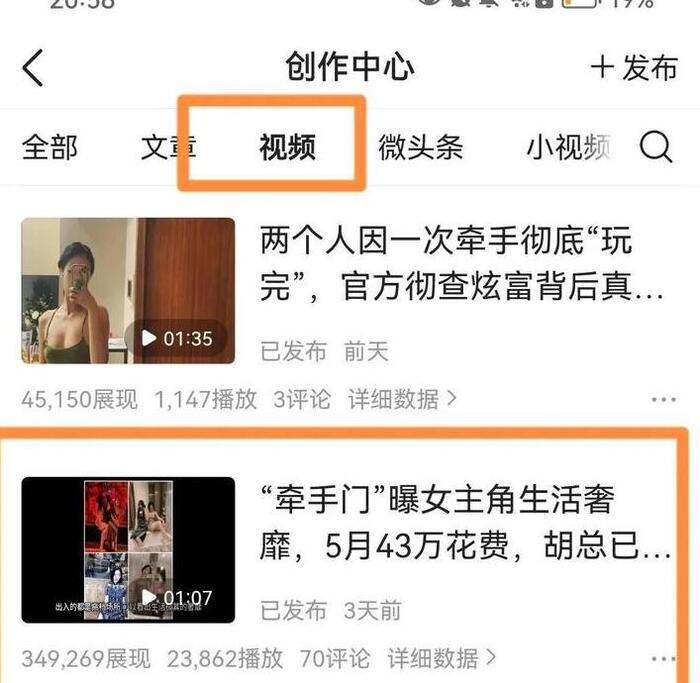View 详细数据 for the 1,147播放 video
The height and width of the screenshot is (683, 700).
point(402,399)
